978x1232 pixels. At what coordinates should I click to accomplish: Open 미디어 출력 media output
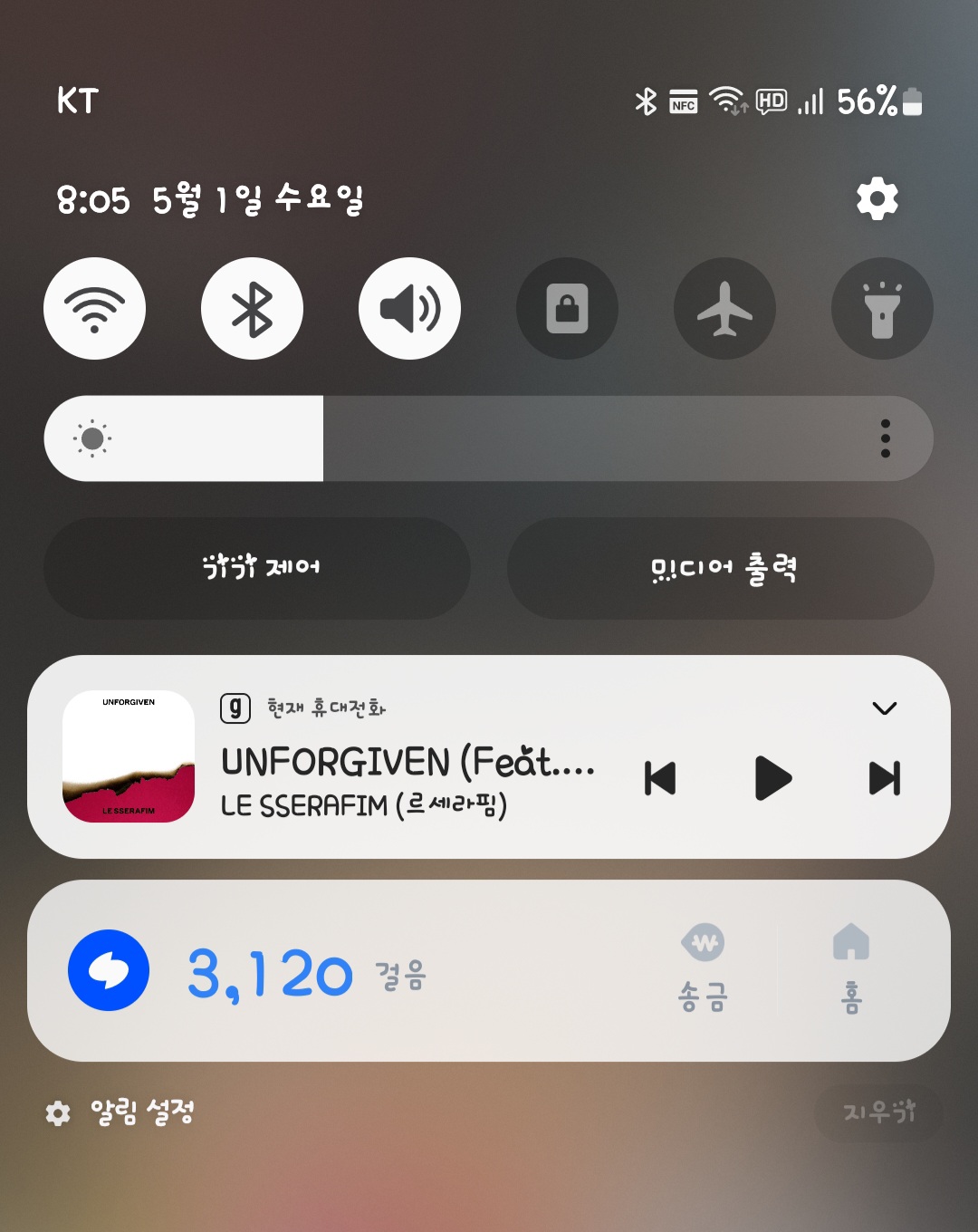coord(721,568)
